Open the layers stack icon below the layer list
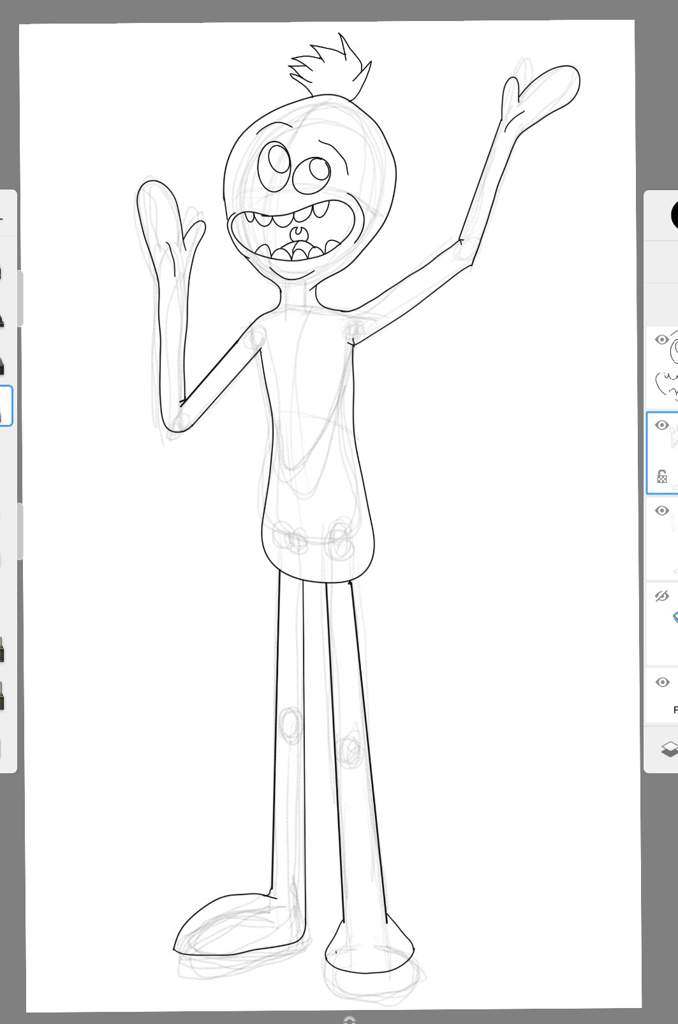Screen dimensions: 678x1024 coord(668,749)
